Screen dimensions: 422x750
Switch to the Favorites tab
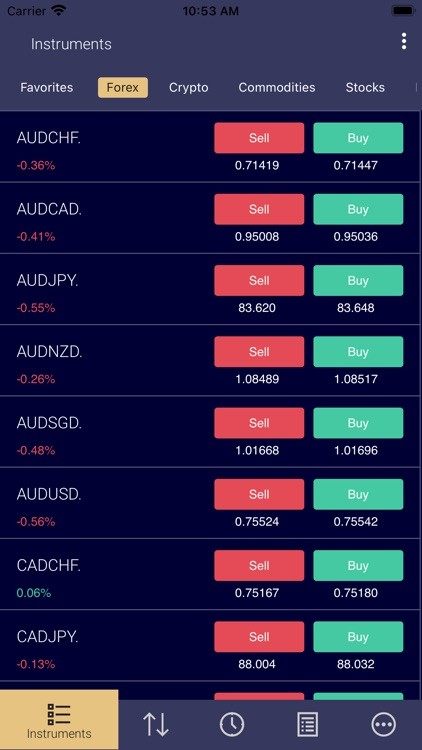47,88
